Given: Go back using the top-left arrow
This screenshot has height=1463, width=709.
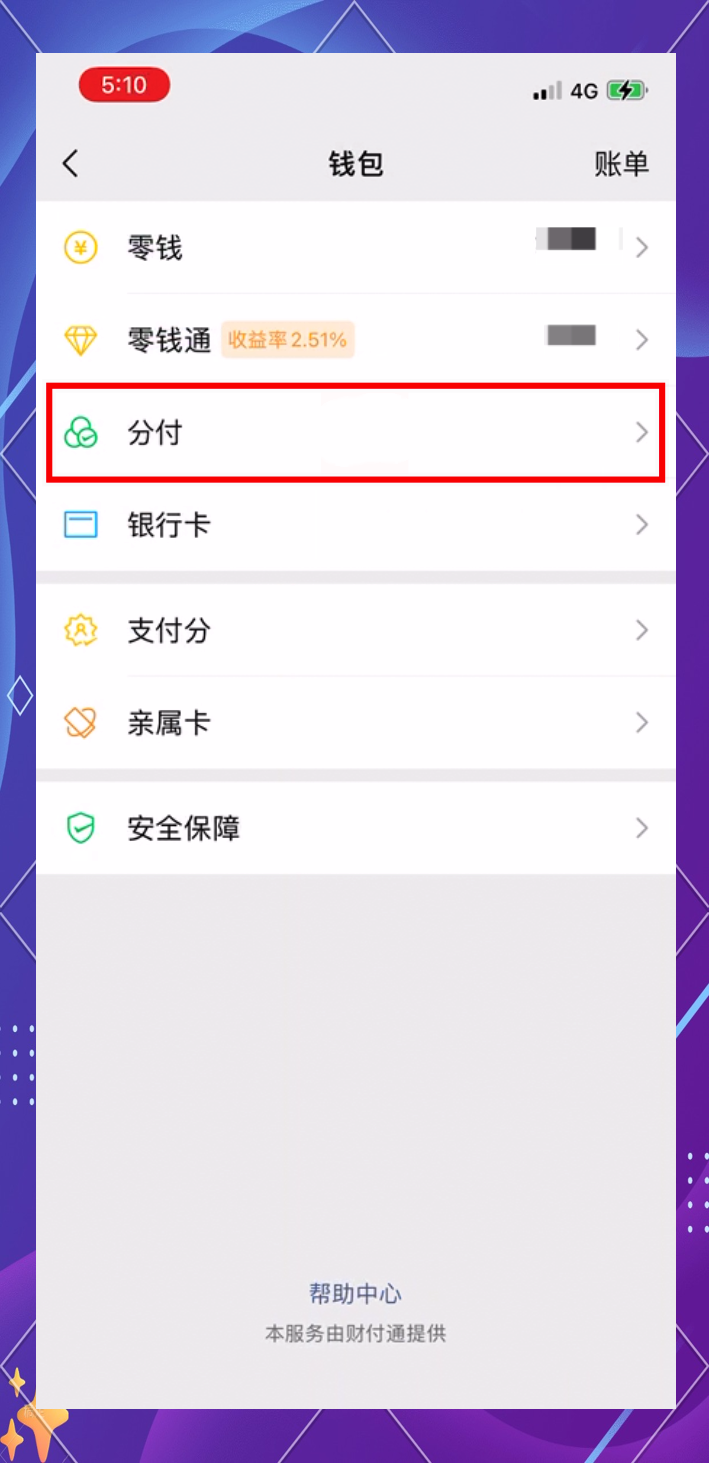Looking at the screenshot, I should pyautogui.click(x=70, y=164).
